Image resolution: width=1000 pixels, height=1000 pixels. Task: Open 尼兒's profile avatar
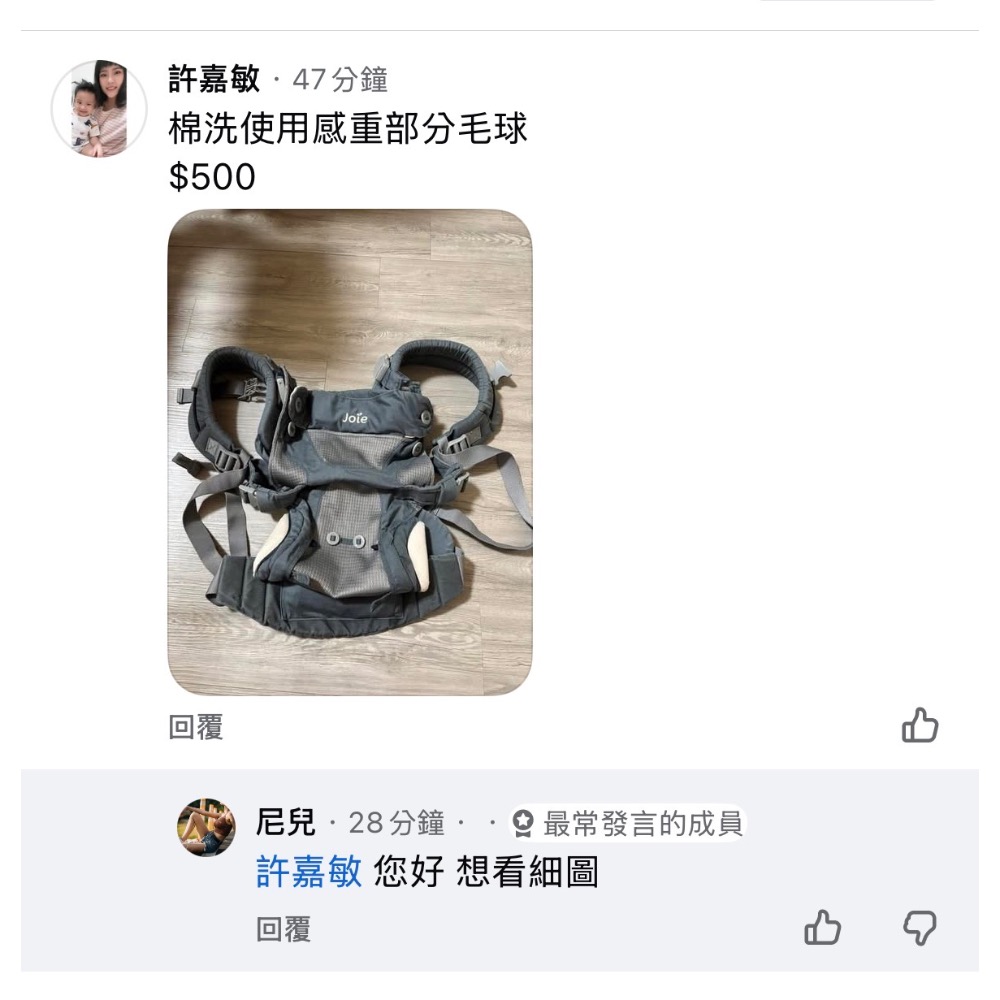206,827
